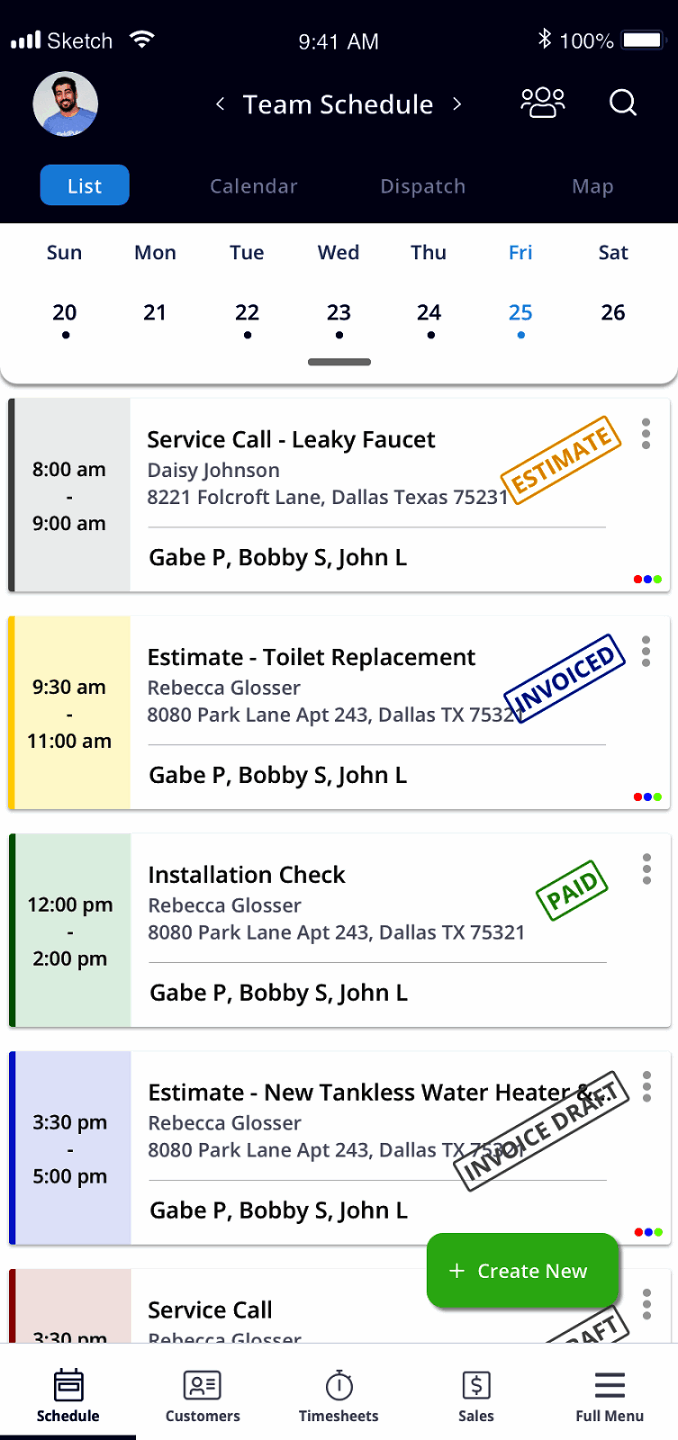Open the team members icon
The width and height of the screenshot is (678, 1440).
[543, 103]
